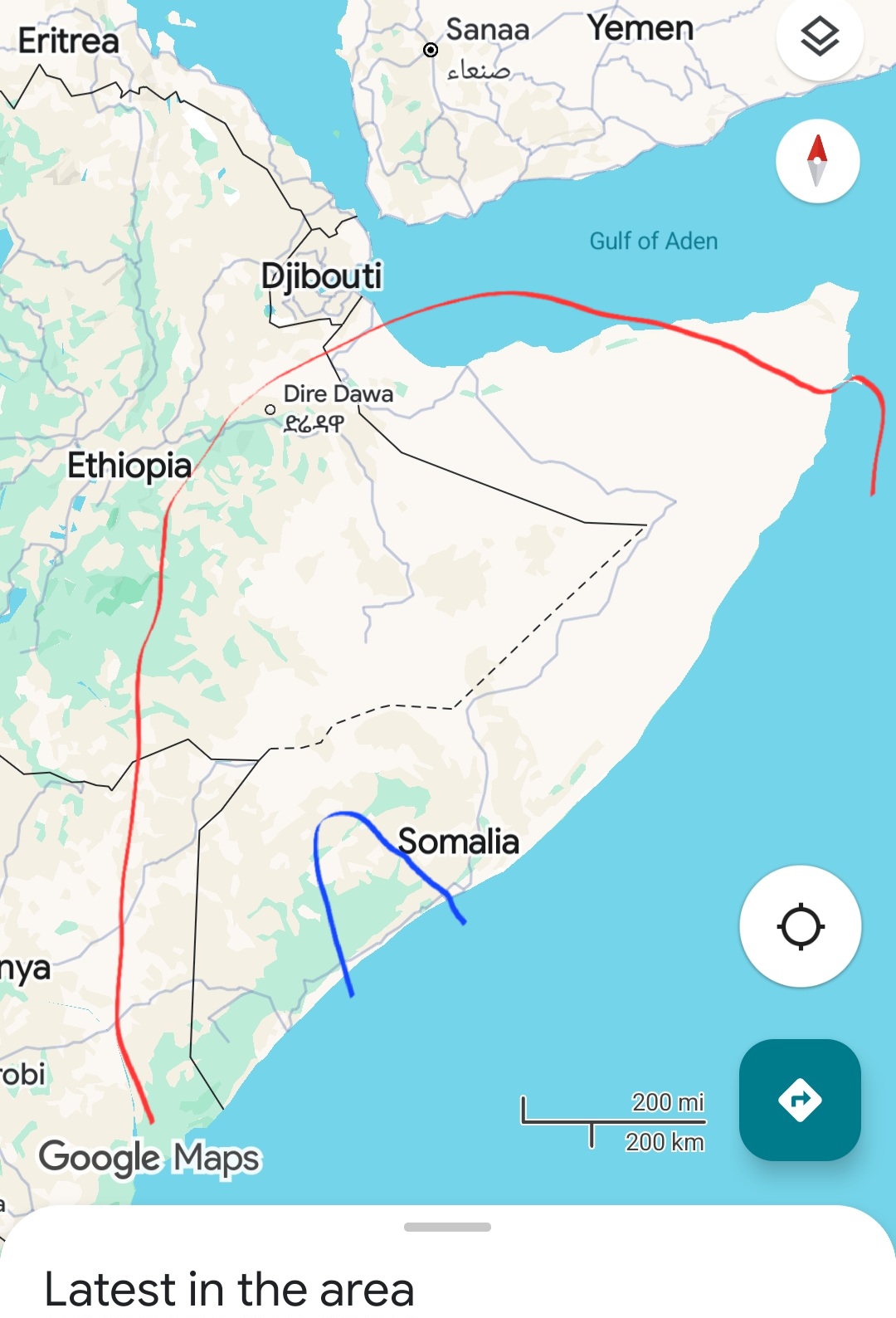Open directions with the teal button
The height and width of the screenshot is (1318, 896).
tap(800, 1100)
